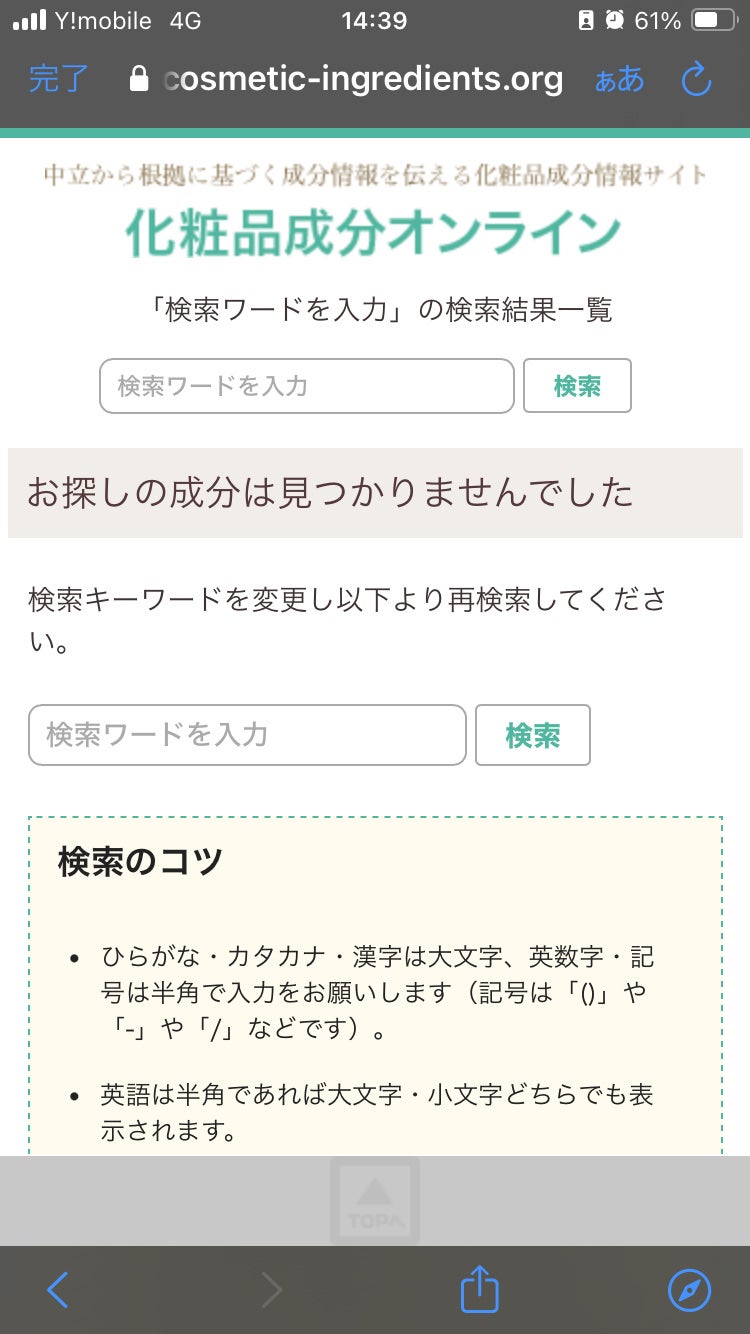
Task: Tap the grayed-out forward navigation arrow
Action: [270, 1290]
